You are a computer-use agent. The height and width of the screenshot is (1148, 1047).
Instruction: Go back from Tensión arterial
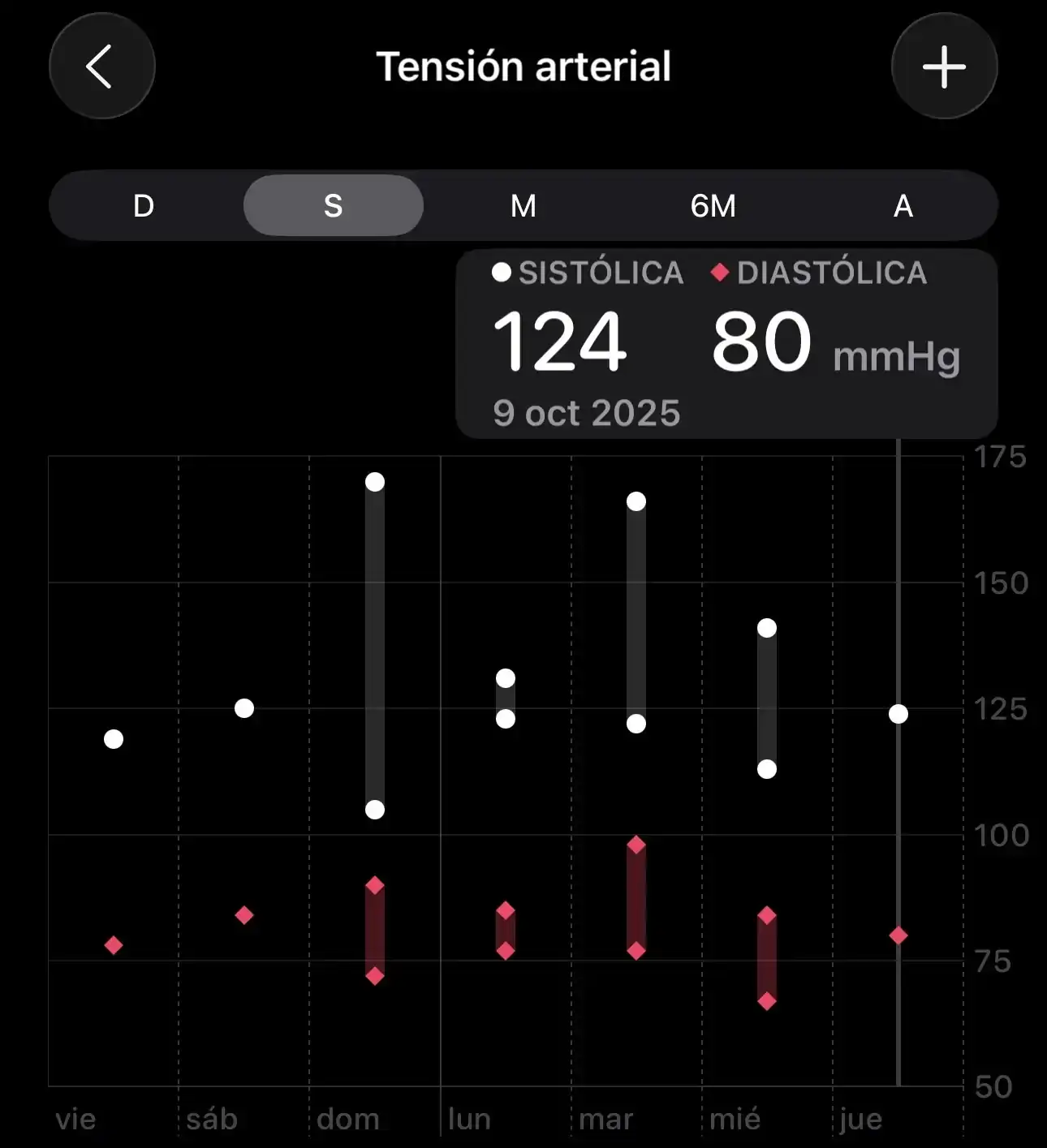(x=101, y=67)
